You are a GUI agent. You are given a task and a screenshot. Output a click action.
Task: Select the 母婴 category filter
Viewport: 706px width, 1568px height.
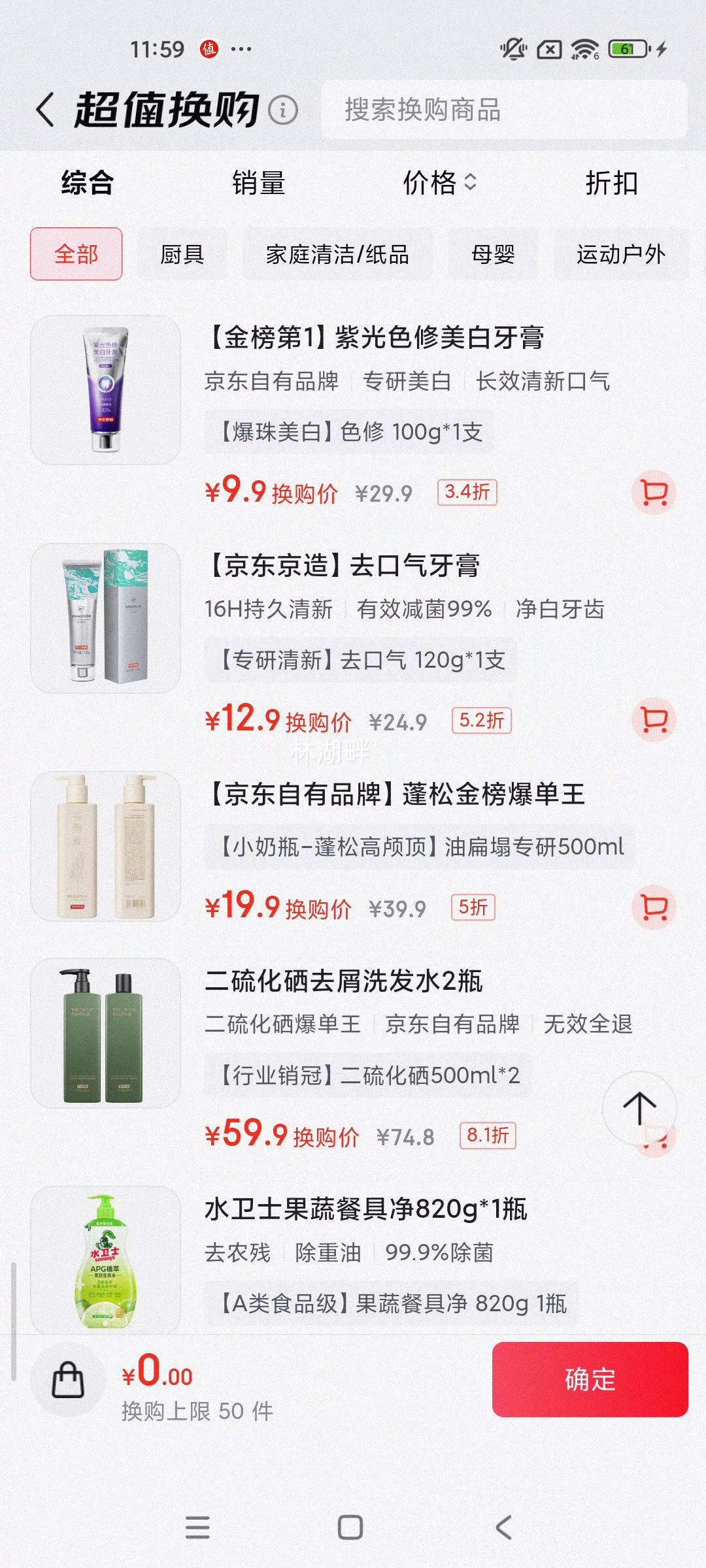(x=494, y=255)
